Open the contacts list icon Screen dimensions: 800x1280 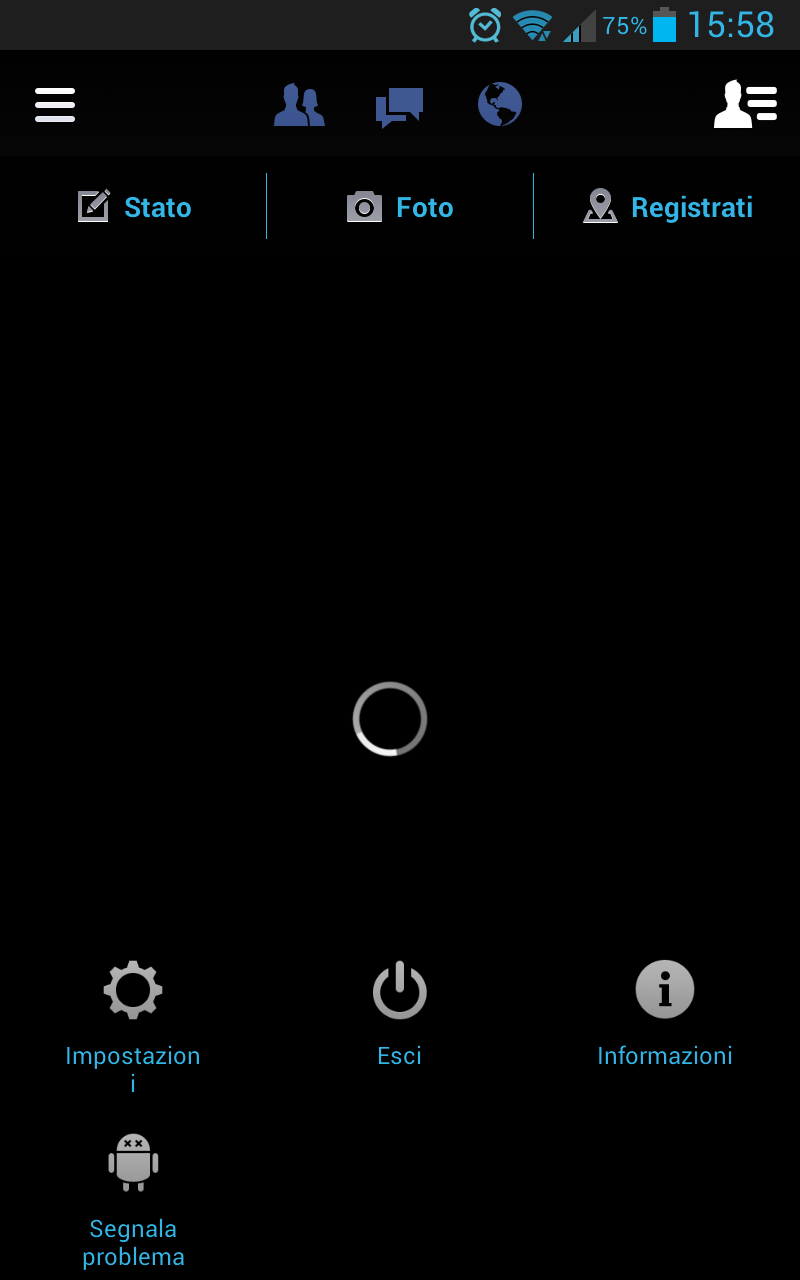[x=745, y=104]
